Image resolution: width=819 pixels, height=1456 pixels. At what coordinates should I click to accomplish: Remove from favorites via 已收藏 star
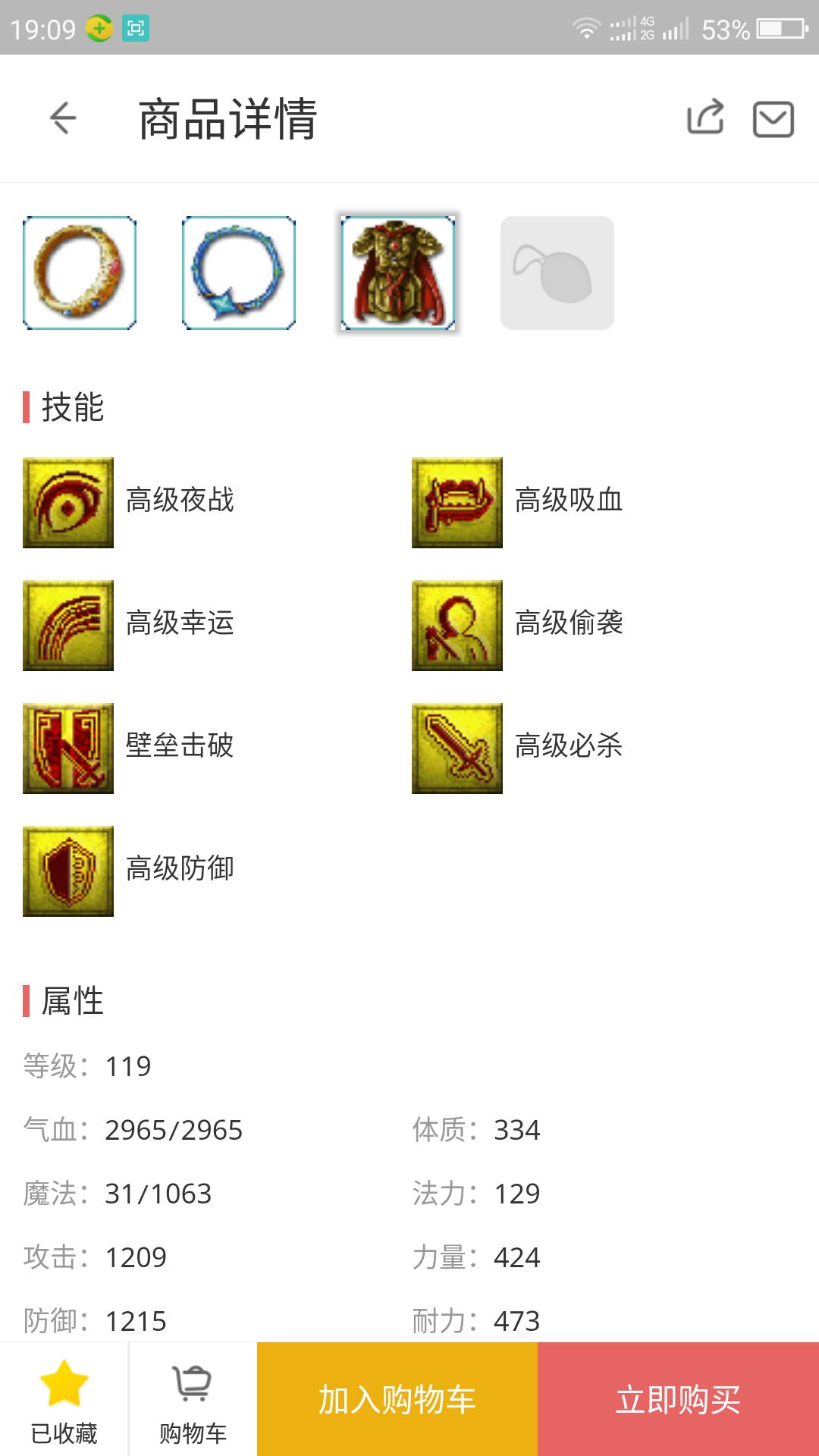tap(64, 1399)
